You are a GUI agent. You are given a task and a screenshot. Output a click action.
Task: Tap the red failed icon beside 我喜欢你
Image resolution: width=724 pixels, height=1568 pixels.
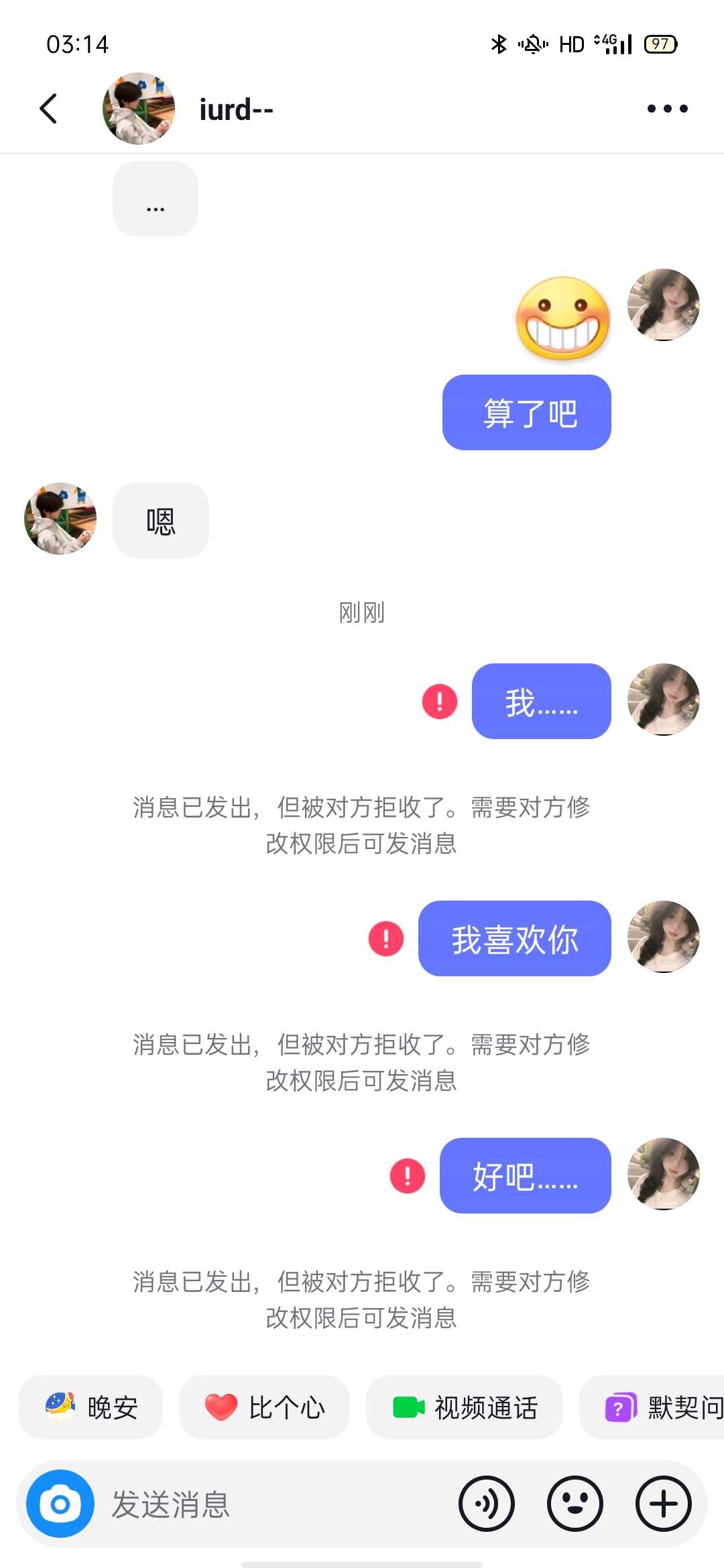point(386,938)
